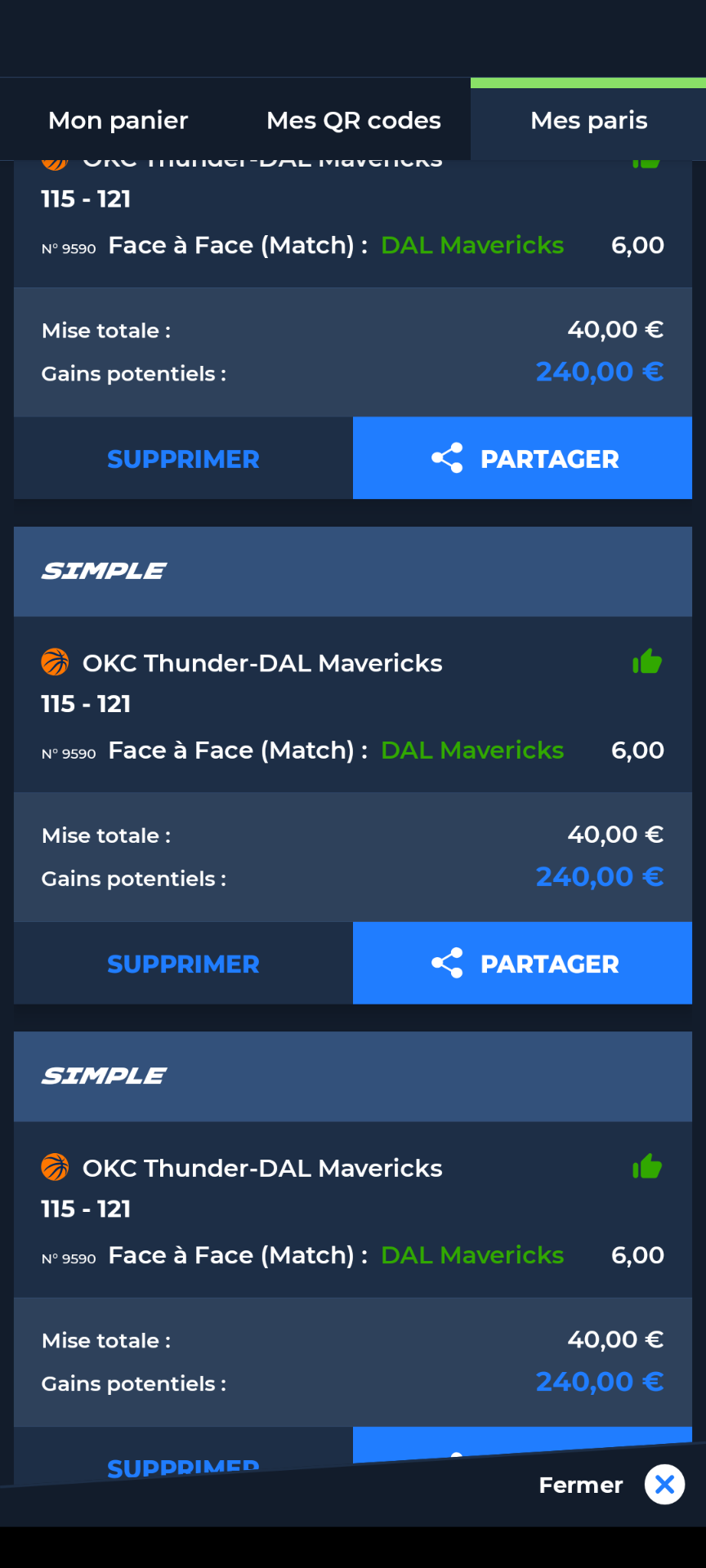Select the Mes paris tab
Image resolution: width=706 pixels, height=1568 pixels.
point(588,120)
